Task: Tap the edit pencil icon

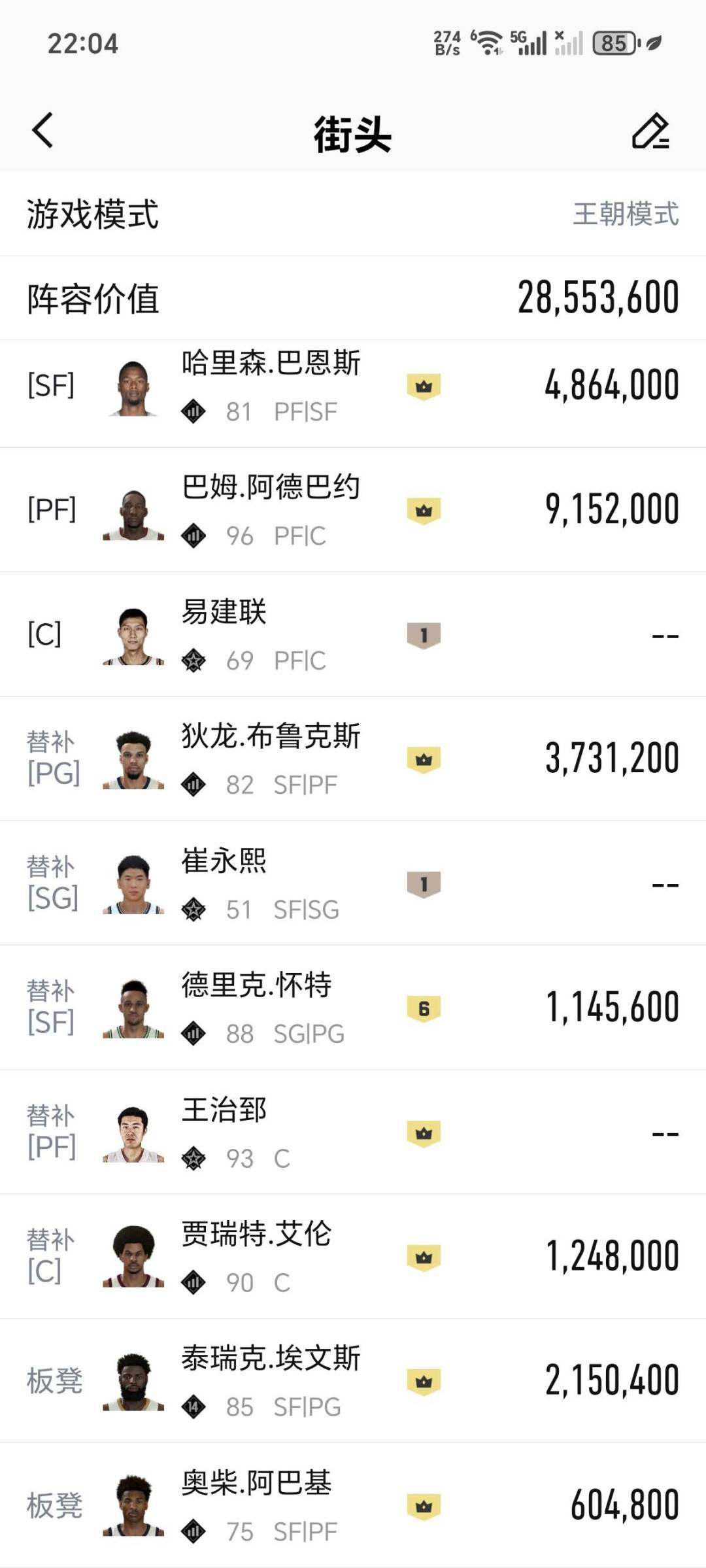Action: click(650, 131)
